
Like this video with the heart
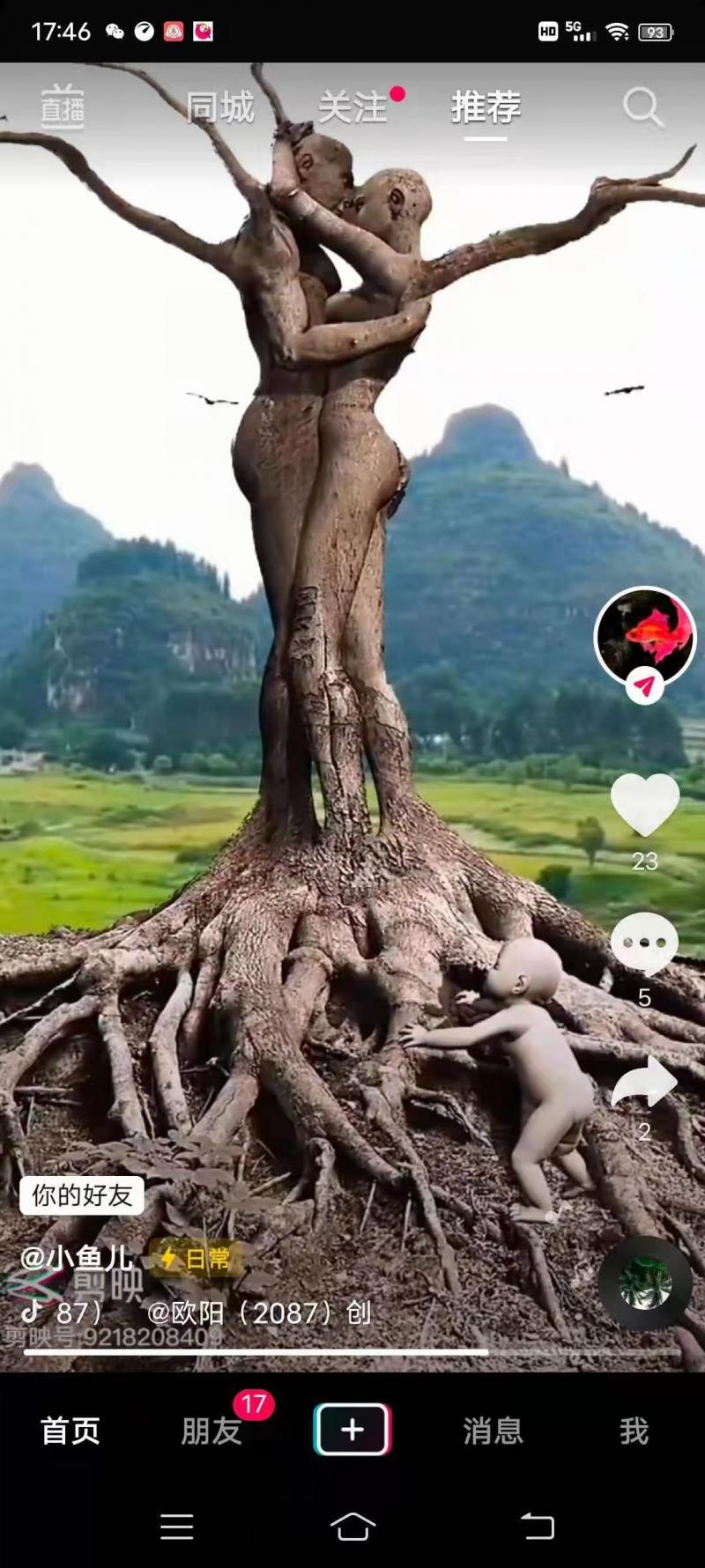tap(645, 805)
